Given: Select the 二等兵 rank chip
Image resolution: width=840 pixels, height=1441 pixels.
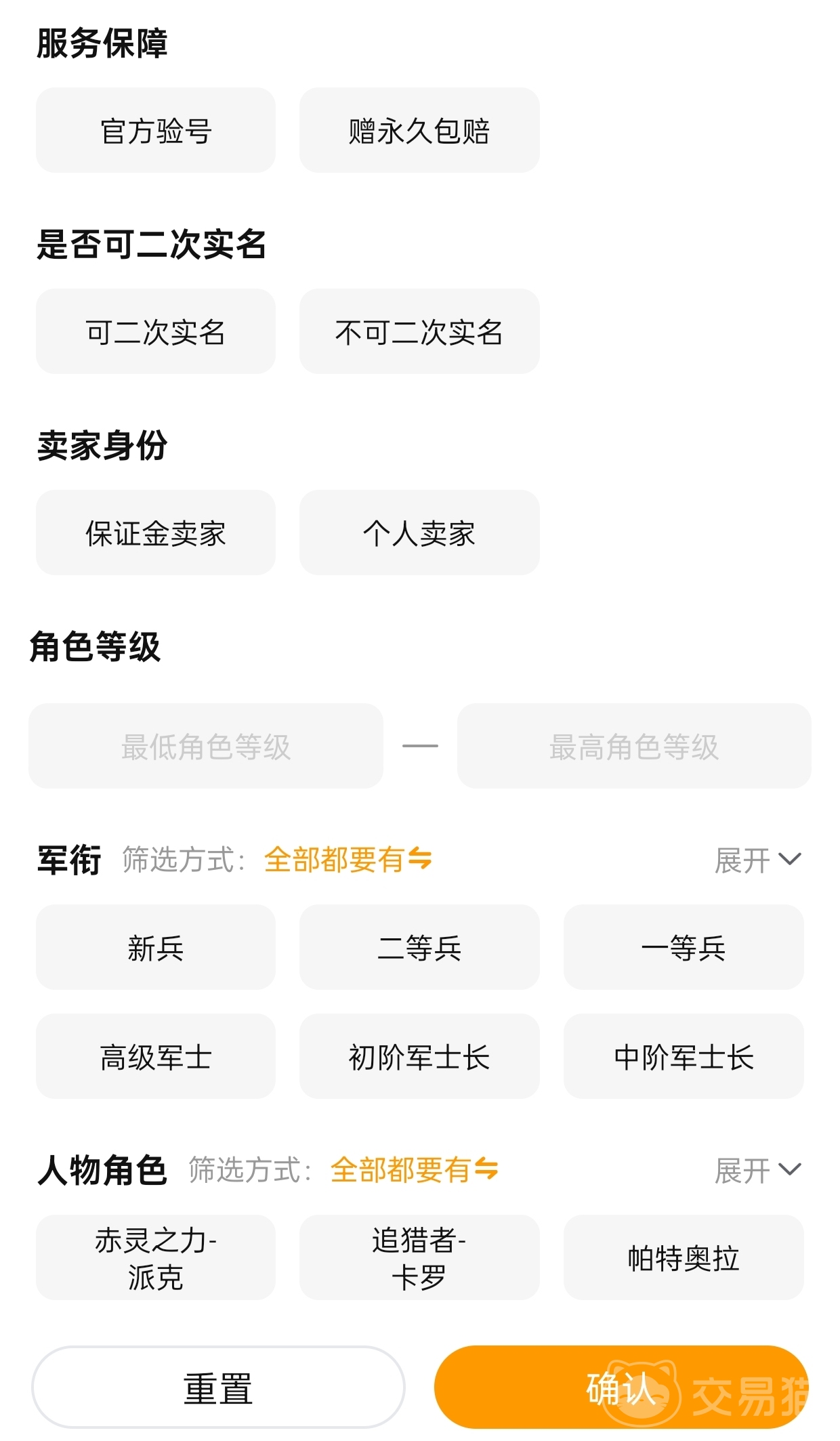Looking at the screenshot, I should coord(419,947).
